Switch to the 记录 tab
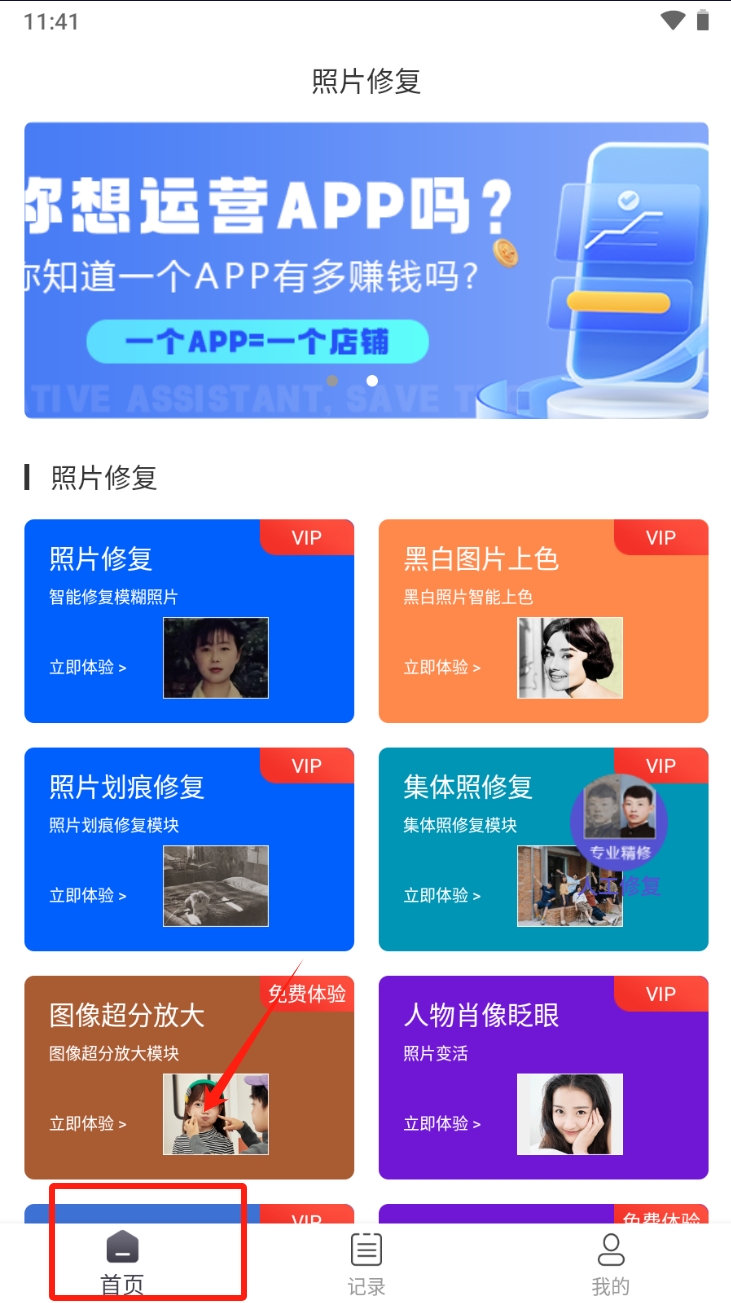731x1303 pixels. [x=366, y=1263]
